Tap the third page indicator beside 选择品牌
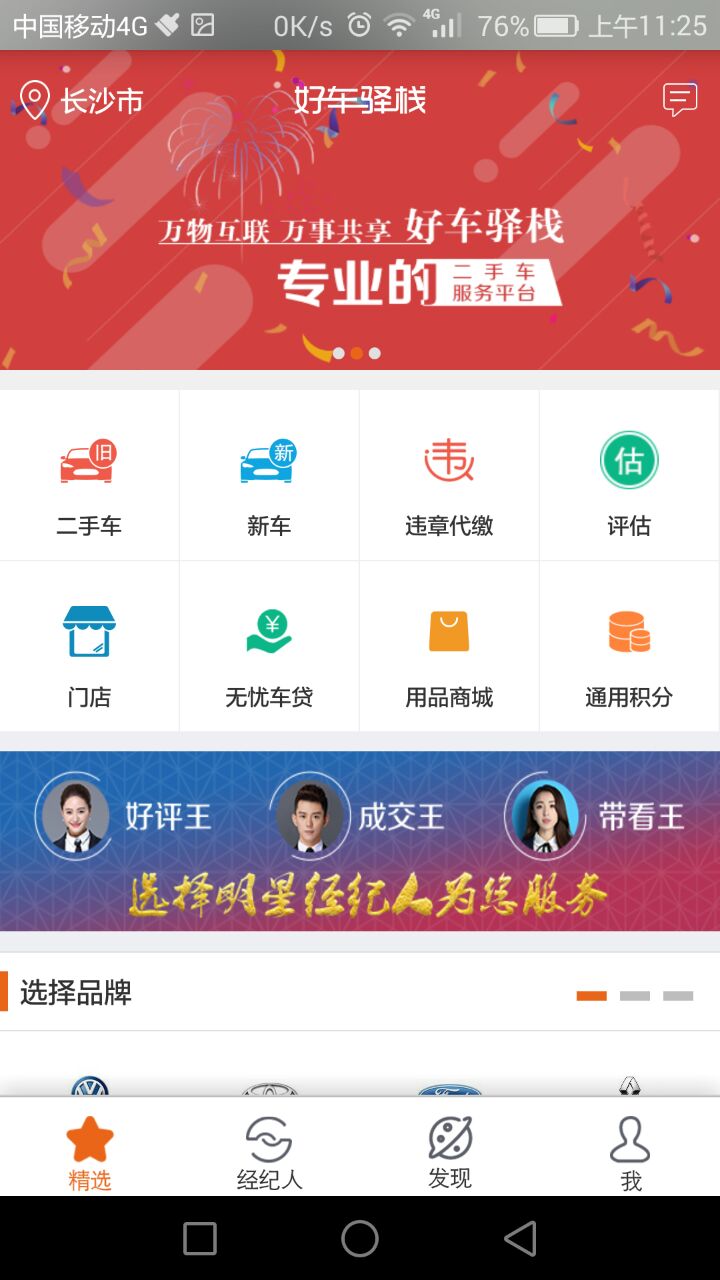 click(x=678, y=995)
